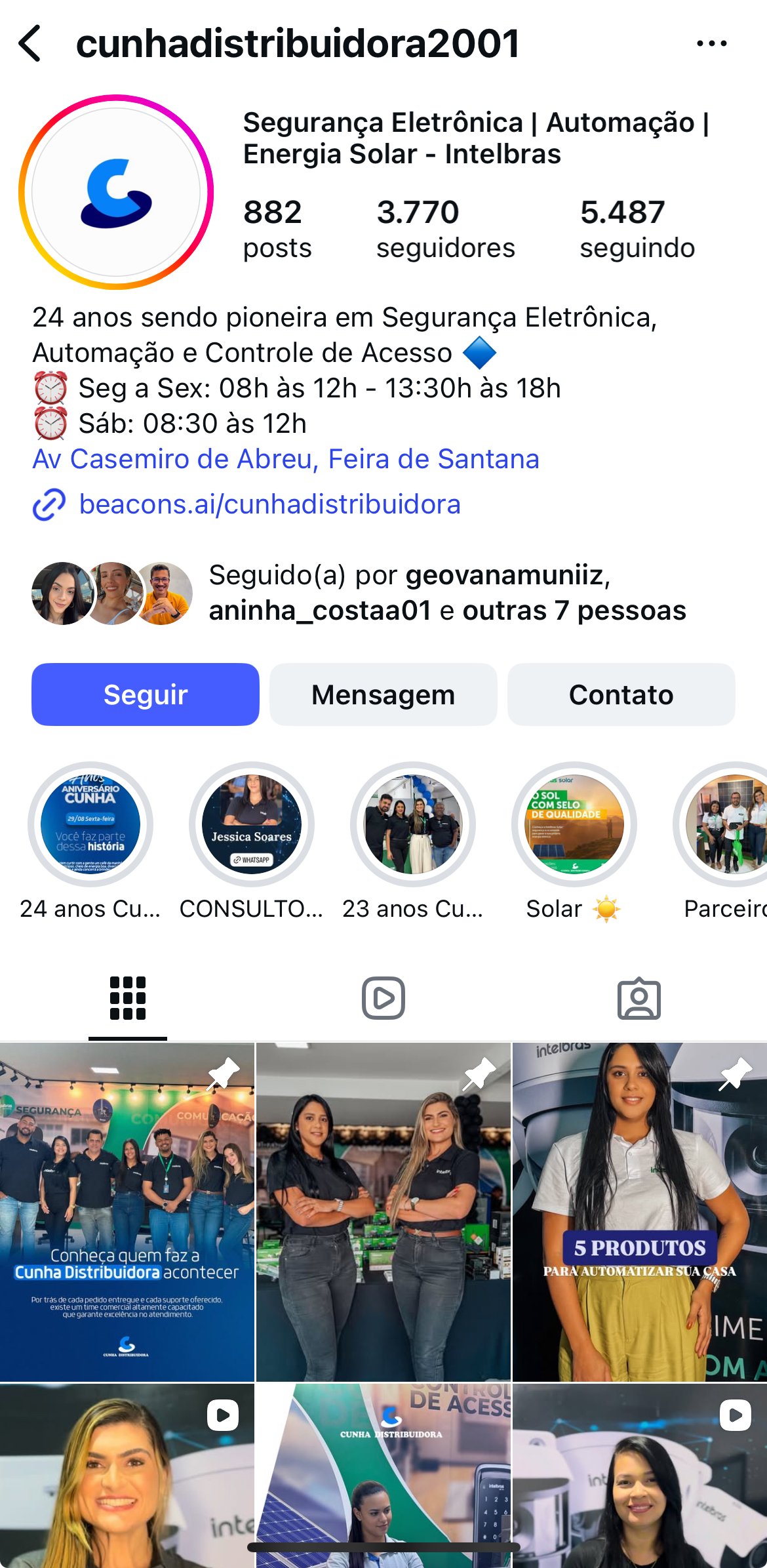Open the Av Casemiro de Abreu address link
767x1568 pixels.
[286, 459]
